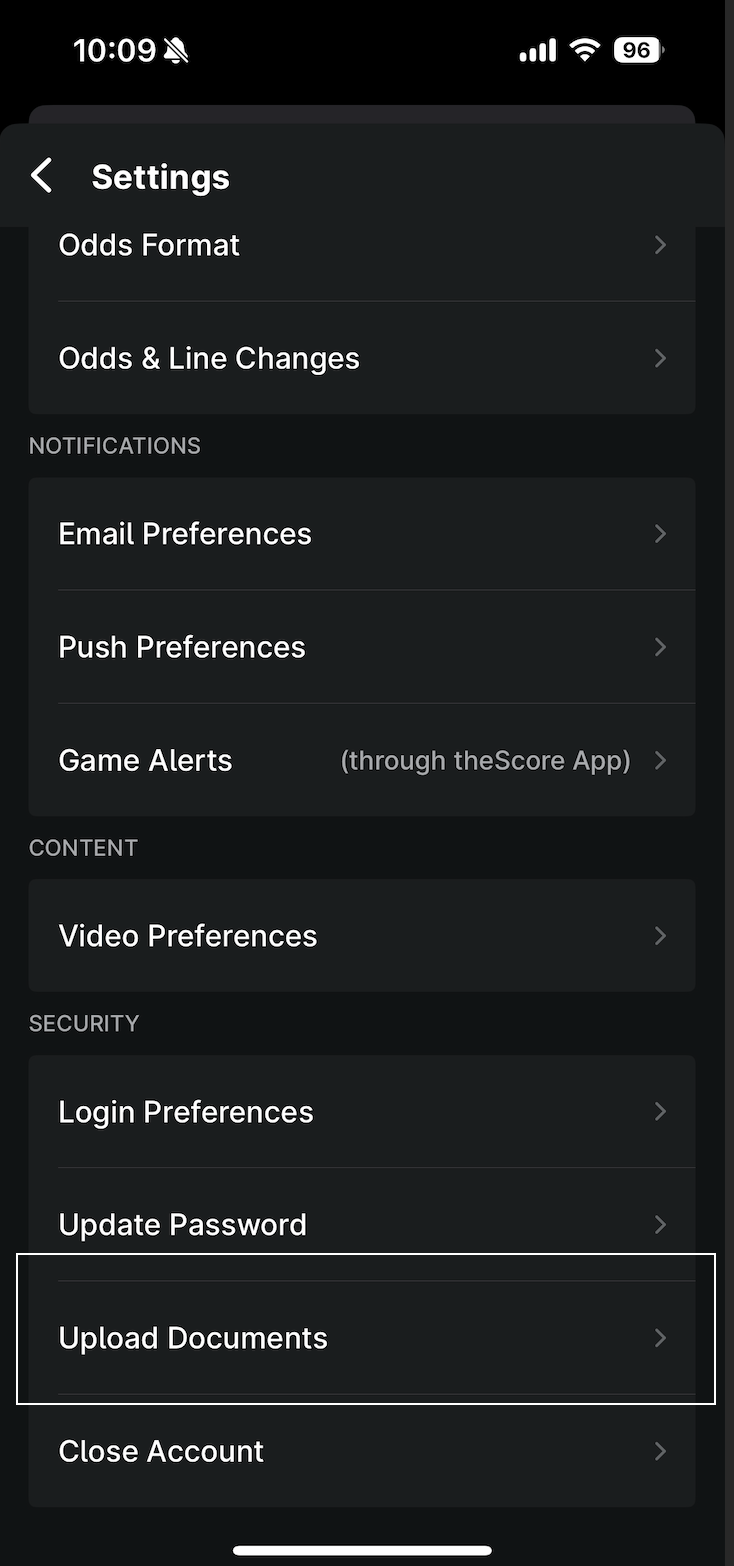Tap the chevron beside Video Preferences
The image size is (734, 1566).
click(660, 936)
